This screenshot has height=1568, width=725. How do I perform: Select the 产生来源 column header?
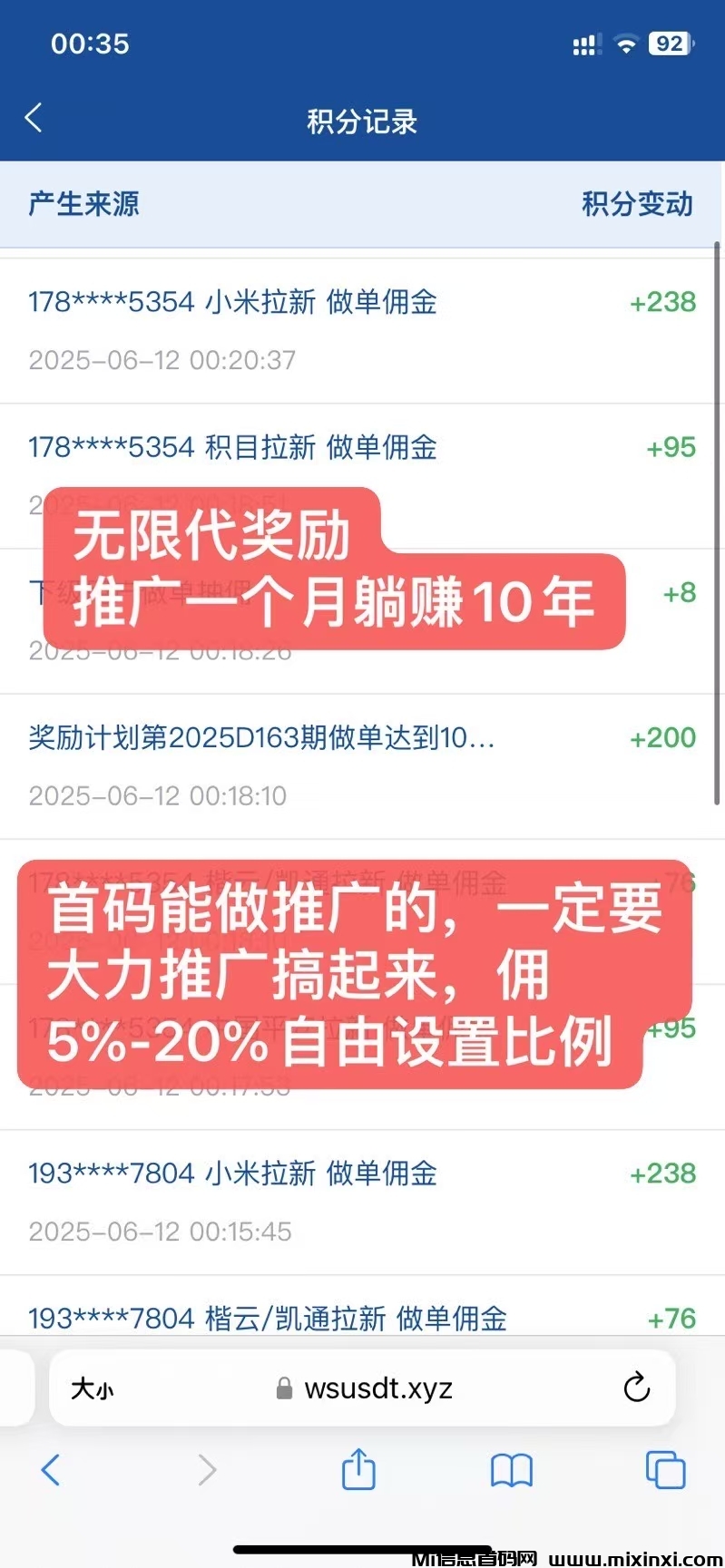pyautogui.click(x=83, y=204)
